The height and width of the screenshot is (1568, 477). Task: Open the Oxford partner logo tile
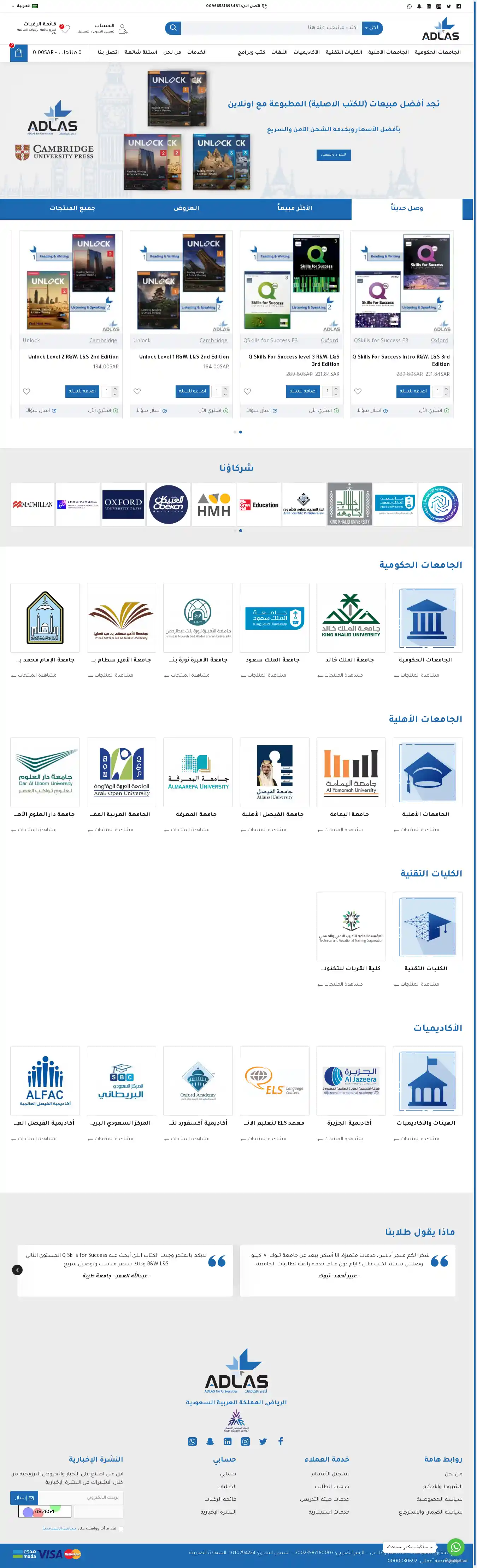click(123, 505)
